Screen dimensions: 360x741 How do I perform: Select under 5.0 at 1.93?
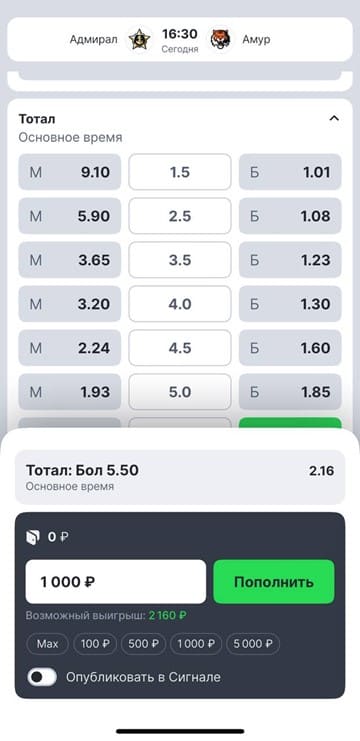click(69, 392)
